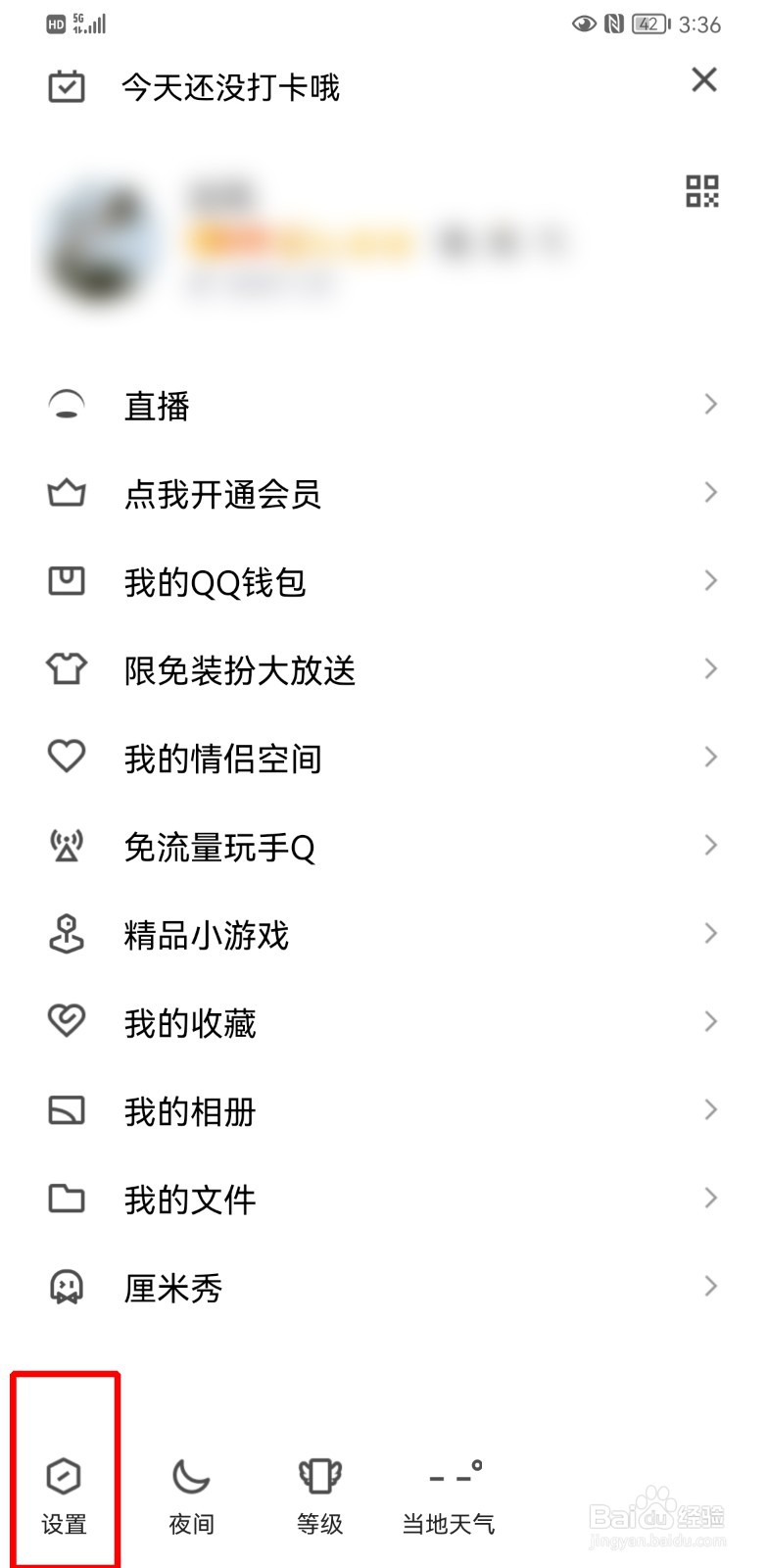Open the profile avatar

coord(98,240)
